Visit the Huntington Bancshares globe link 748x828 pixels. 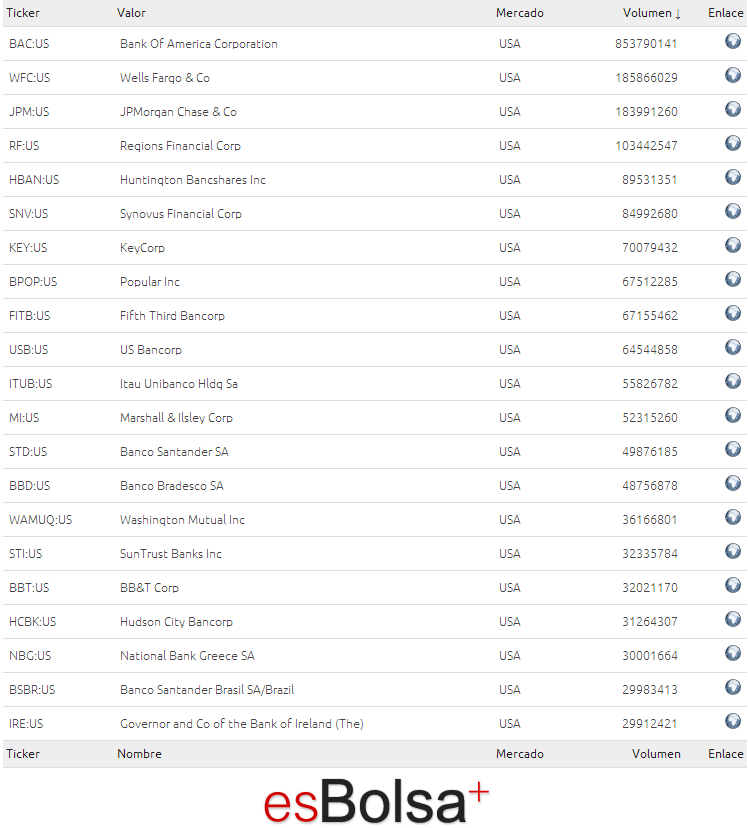733,177
